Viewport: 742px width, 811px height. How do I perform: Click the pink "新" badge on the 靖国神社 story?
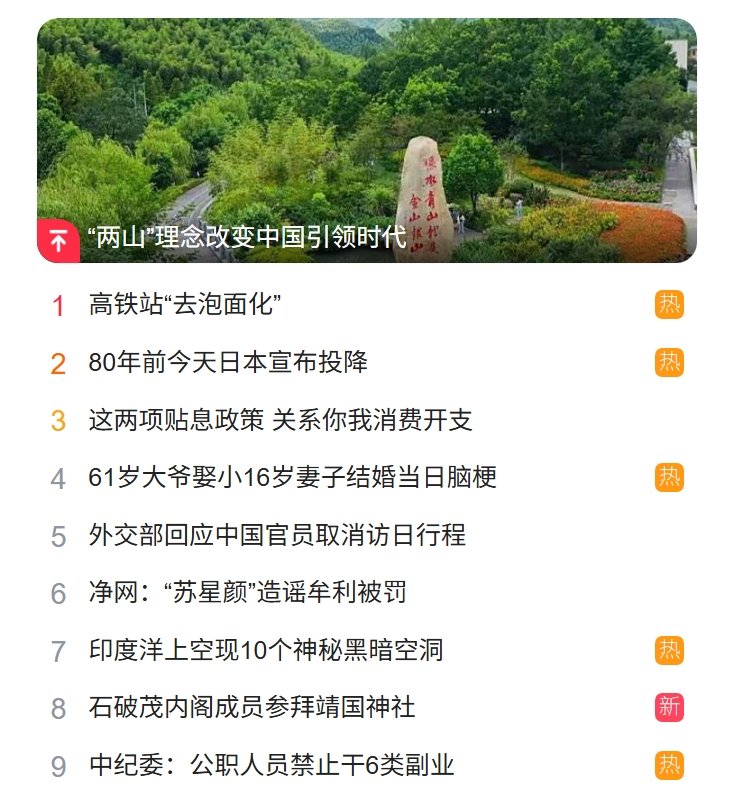pos(670,708)
